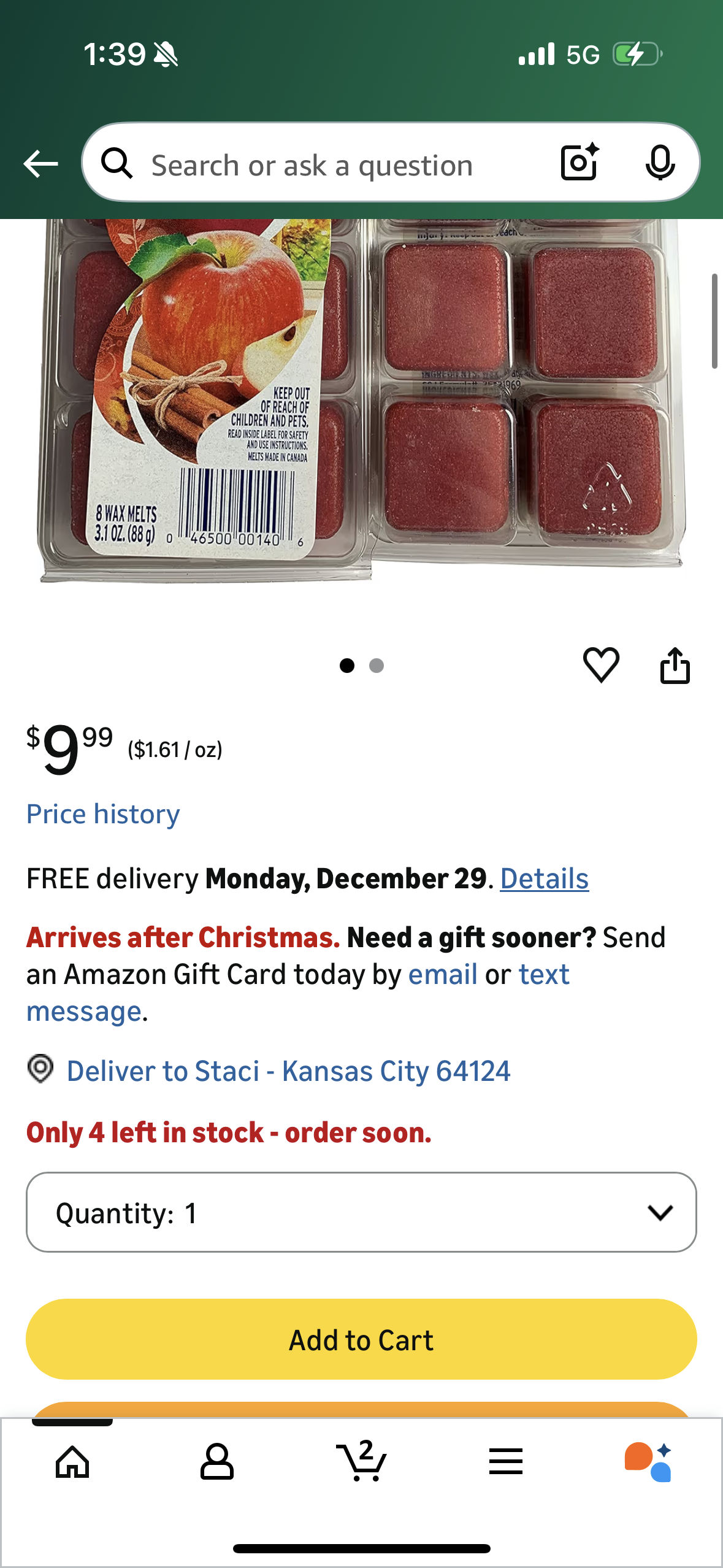Viewport: 723px width, 1568px height.
Task: Open delivery Details link
Action: [545, 878]
